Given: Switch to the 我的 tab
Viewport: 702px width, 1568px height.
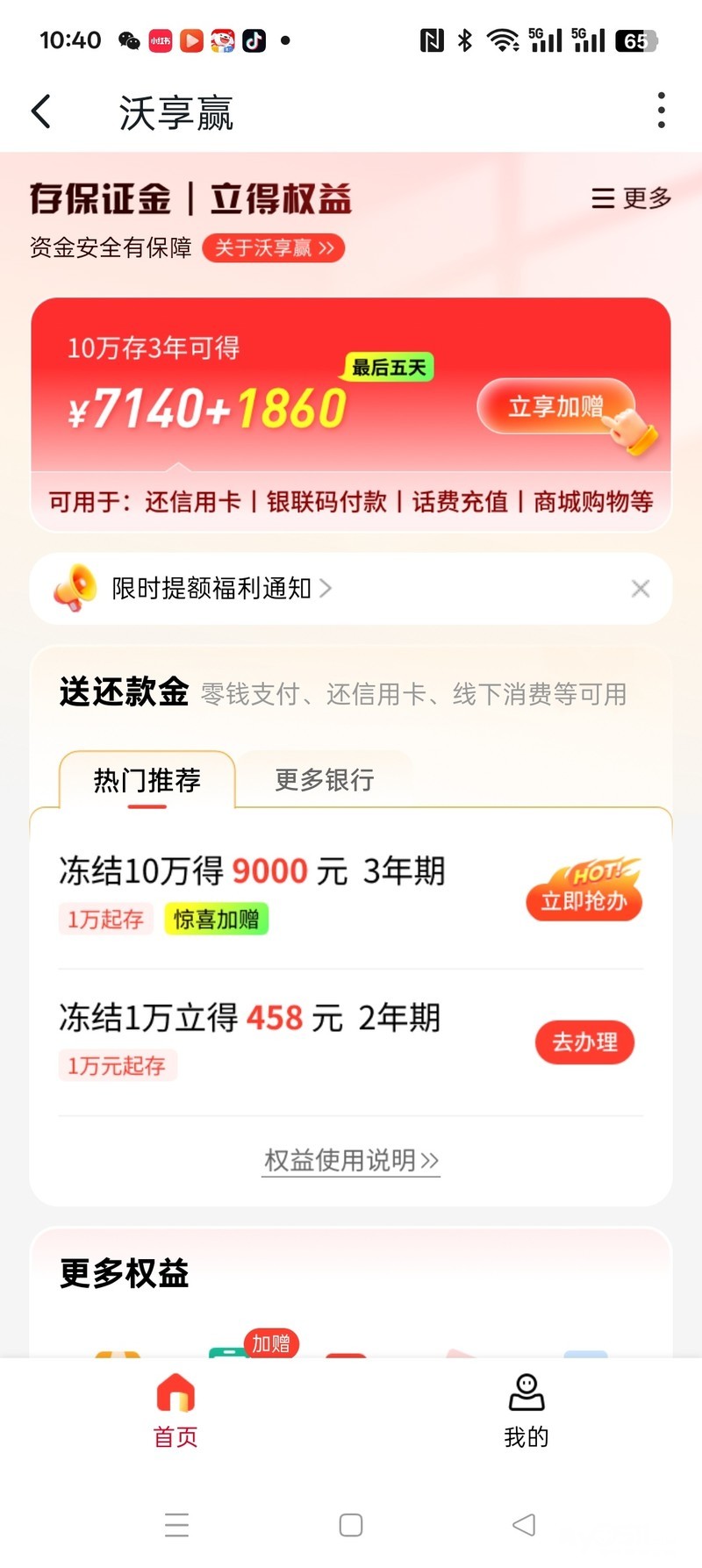Looking at the screenshot, I should 526,1410.
